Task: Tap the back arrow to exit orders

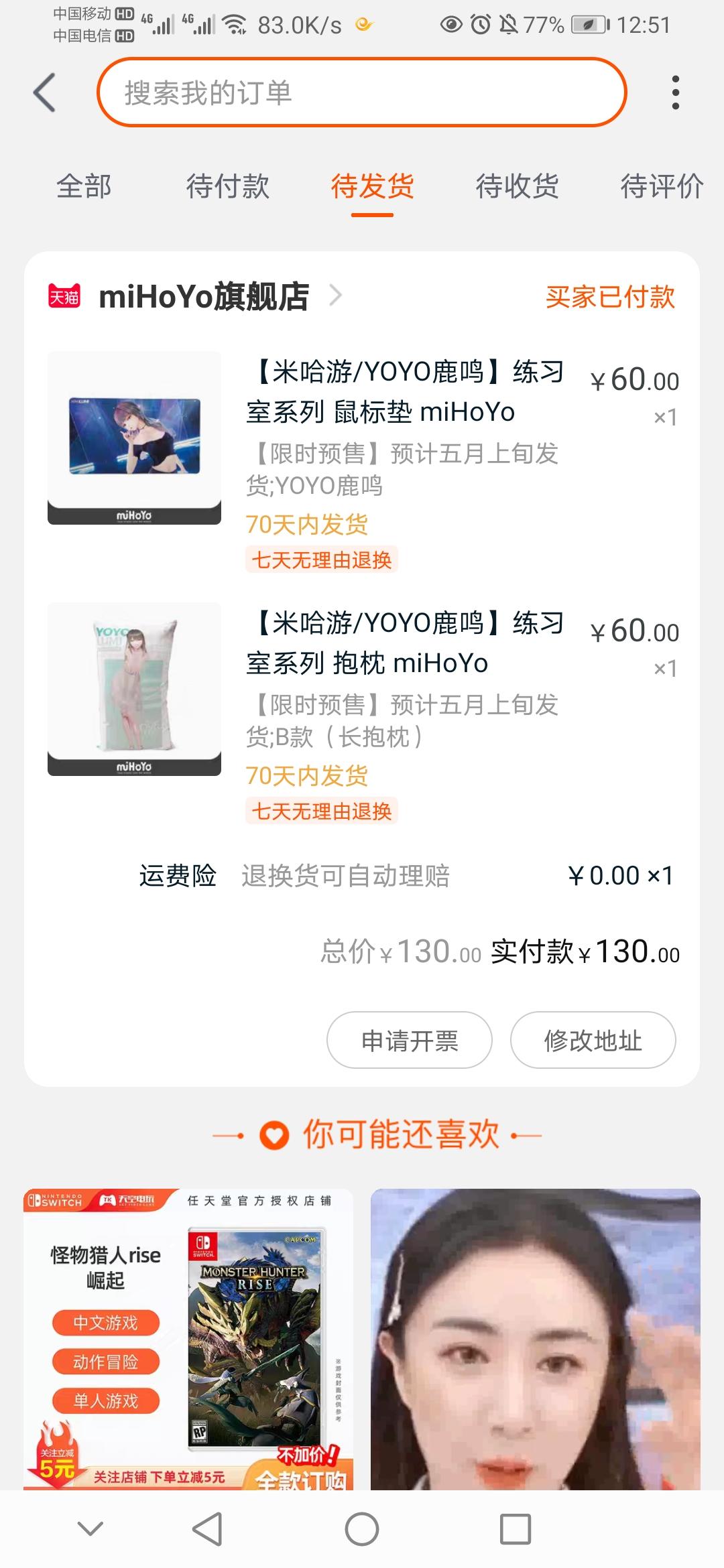Action: point(44,92)
